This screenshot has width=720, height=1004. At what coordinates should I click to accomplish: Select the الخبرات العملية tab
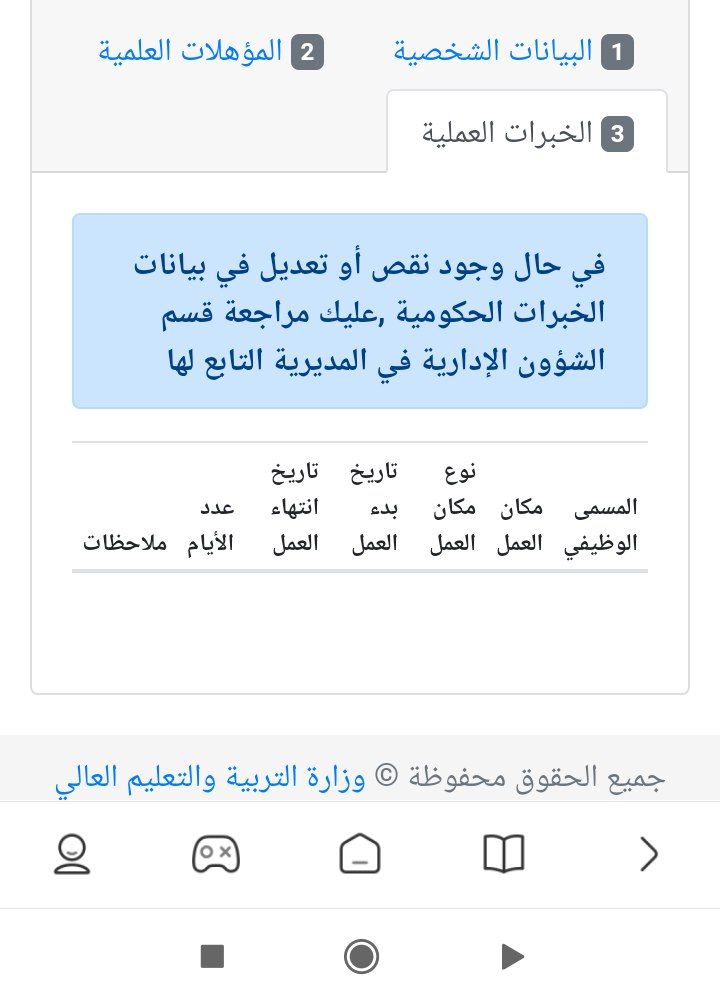(528, 133)
